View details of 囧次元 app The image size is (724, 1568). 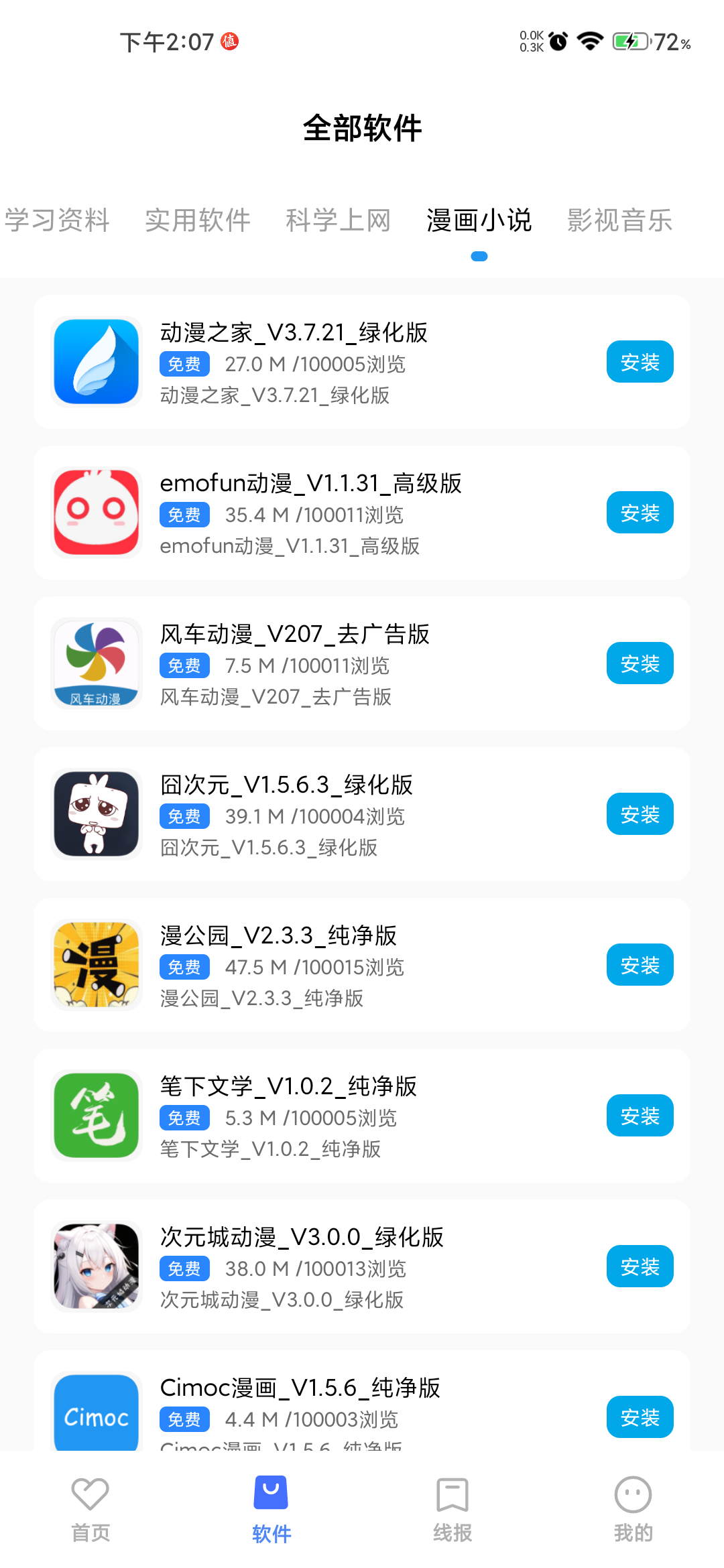(x=286, y=785)
